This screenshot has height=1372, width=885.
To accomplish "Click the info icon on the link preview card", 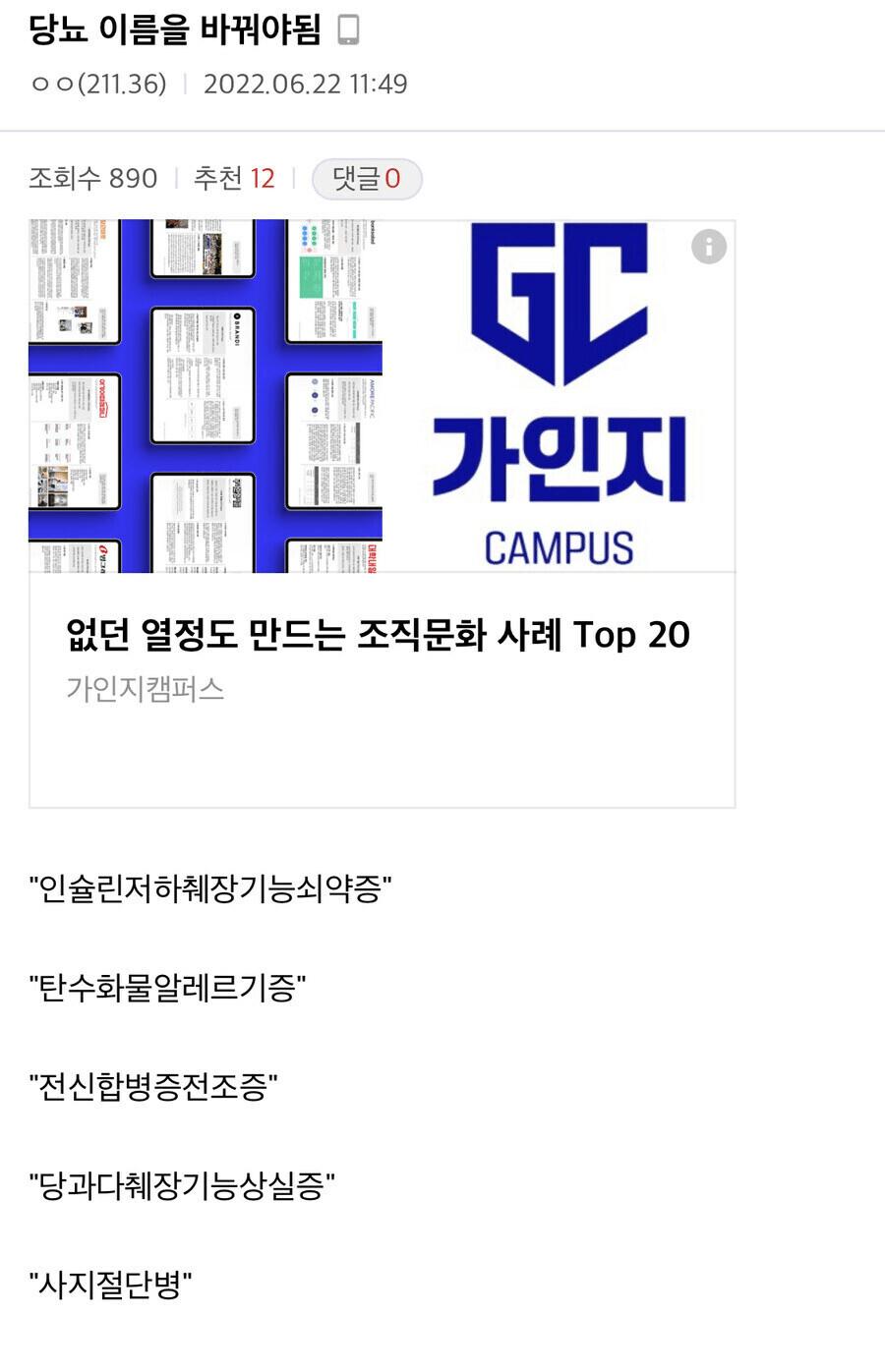I will pyautogui.click(x=707, y=246).
